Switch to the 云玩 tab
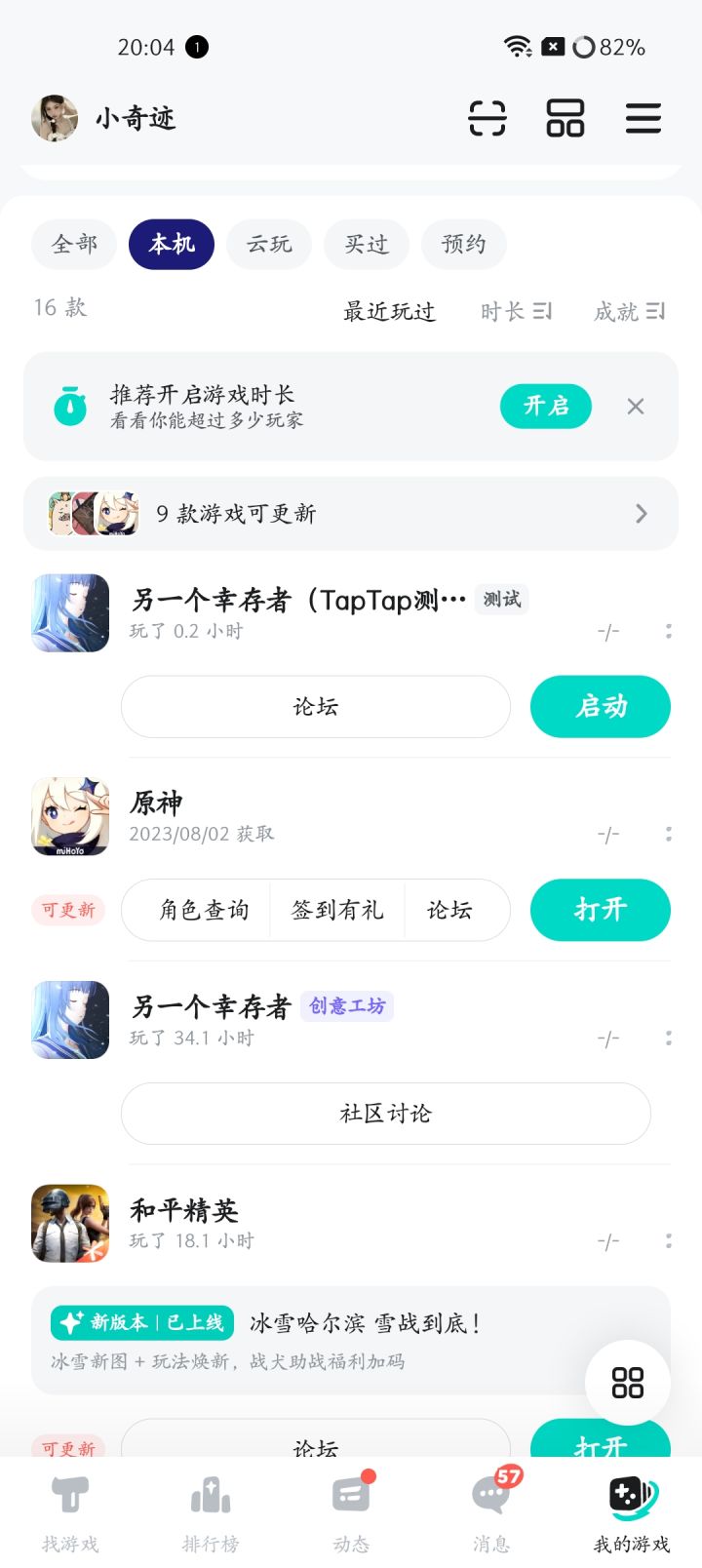The image size is (702, 1568). point(268,244)
